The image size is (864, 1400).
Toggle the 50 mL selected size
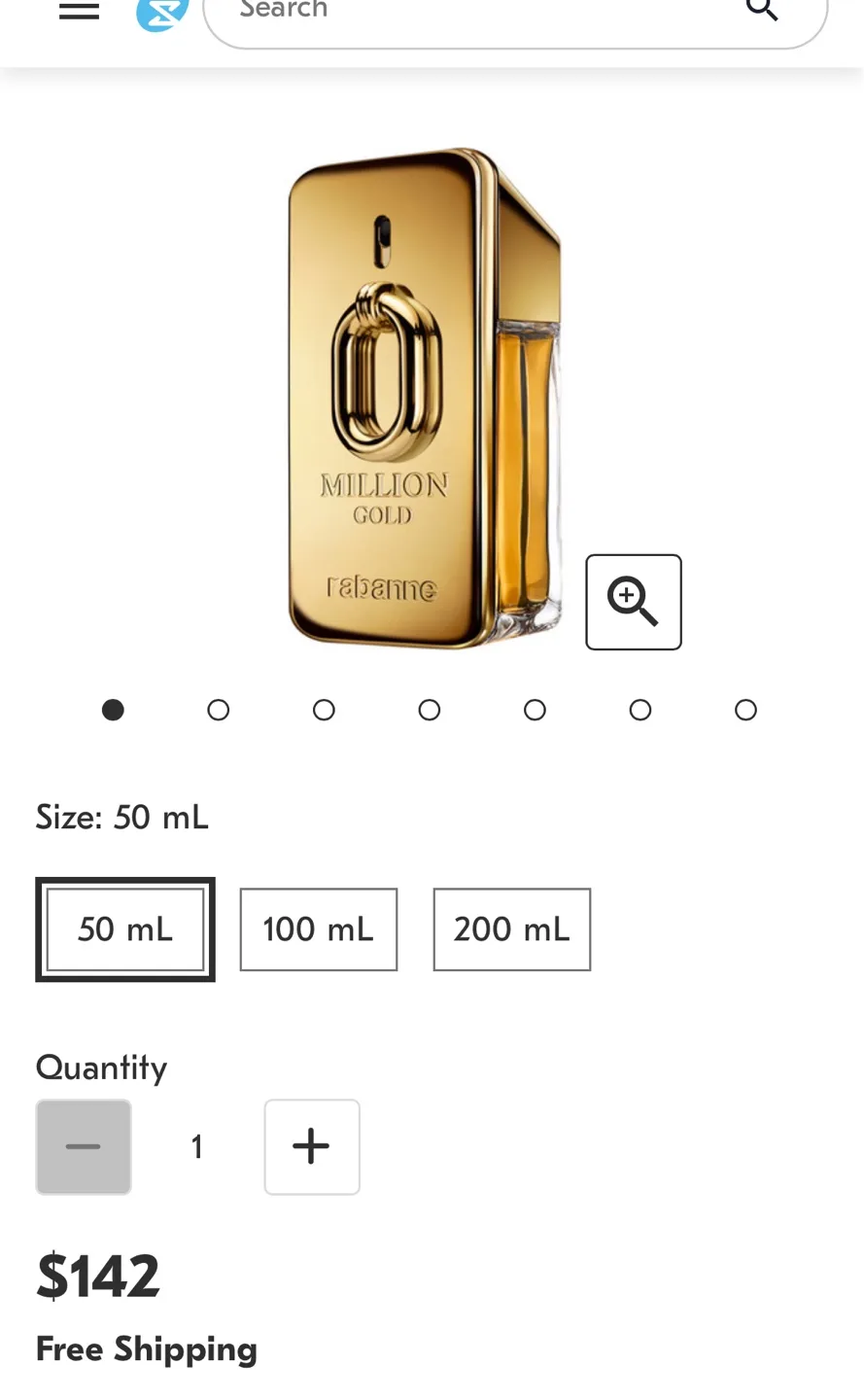coord(125,928)
